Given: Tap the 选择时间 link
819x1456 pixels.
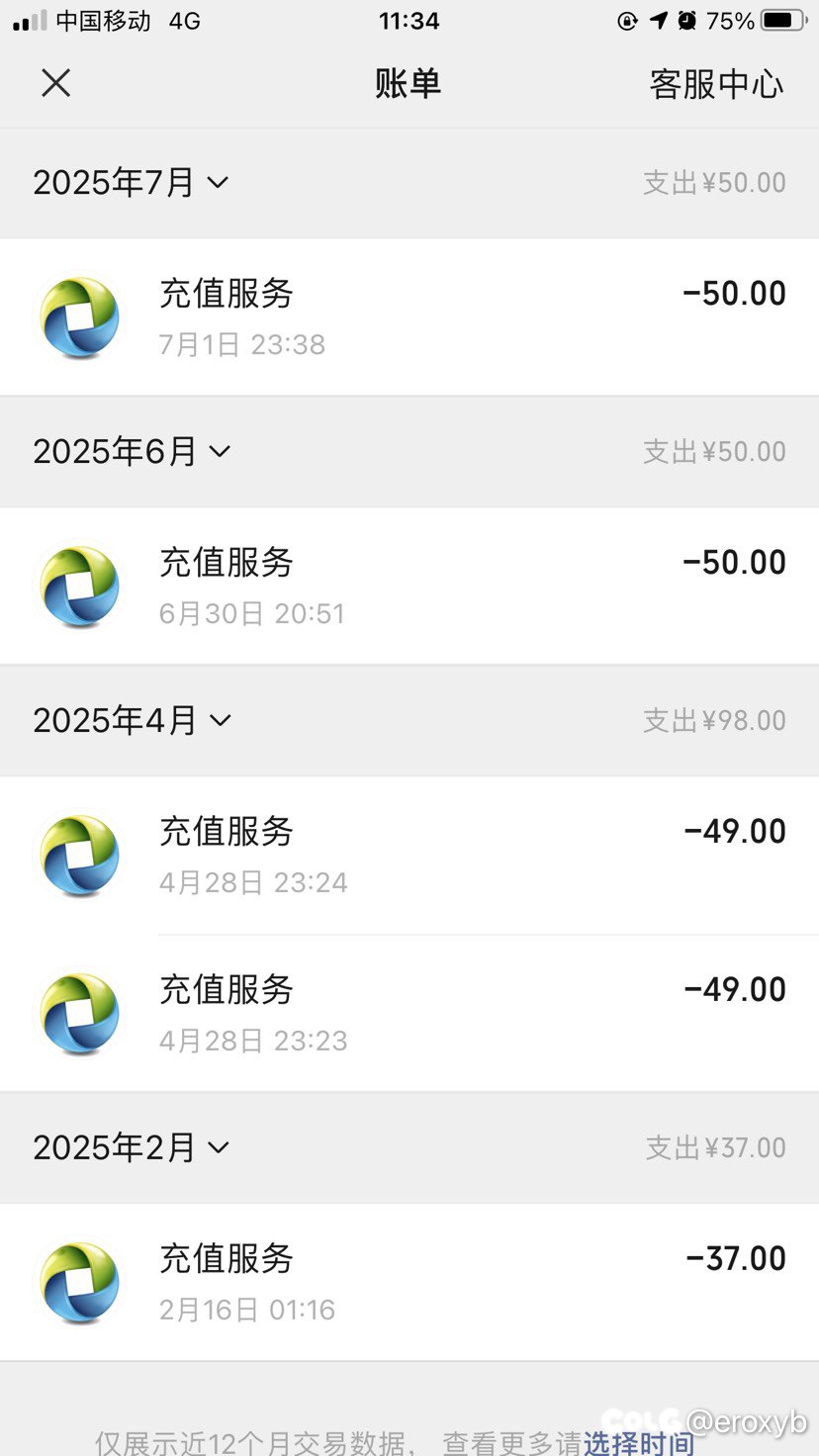Looking at the screenshot, I should pyautogui.click(x=638, y=1443).
